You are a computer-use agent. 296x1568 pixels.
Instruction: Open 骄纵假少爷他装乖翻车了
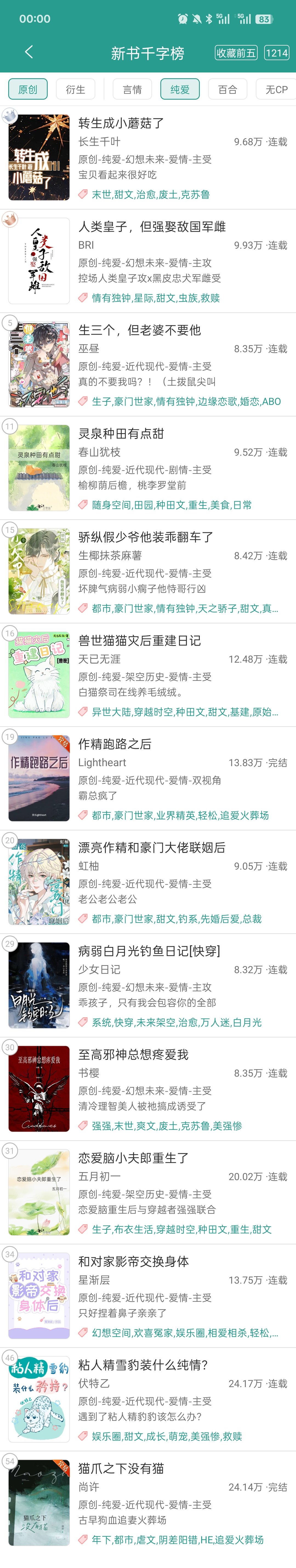tap(146, 537)
